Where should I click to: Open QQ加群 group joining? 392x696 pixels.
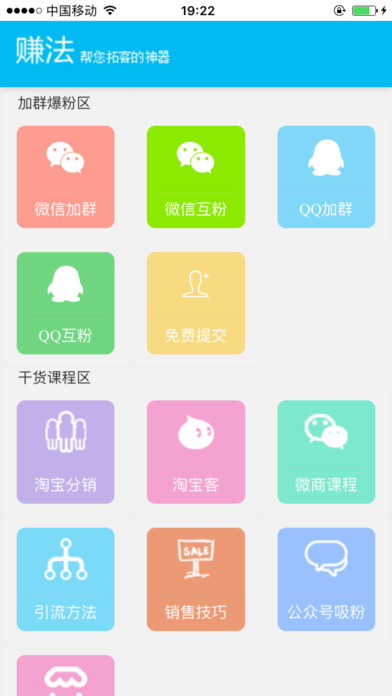(x=326, y=177)
